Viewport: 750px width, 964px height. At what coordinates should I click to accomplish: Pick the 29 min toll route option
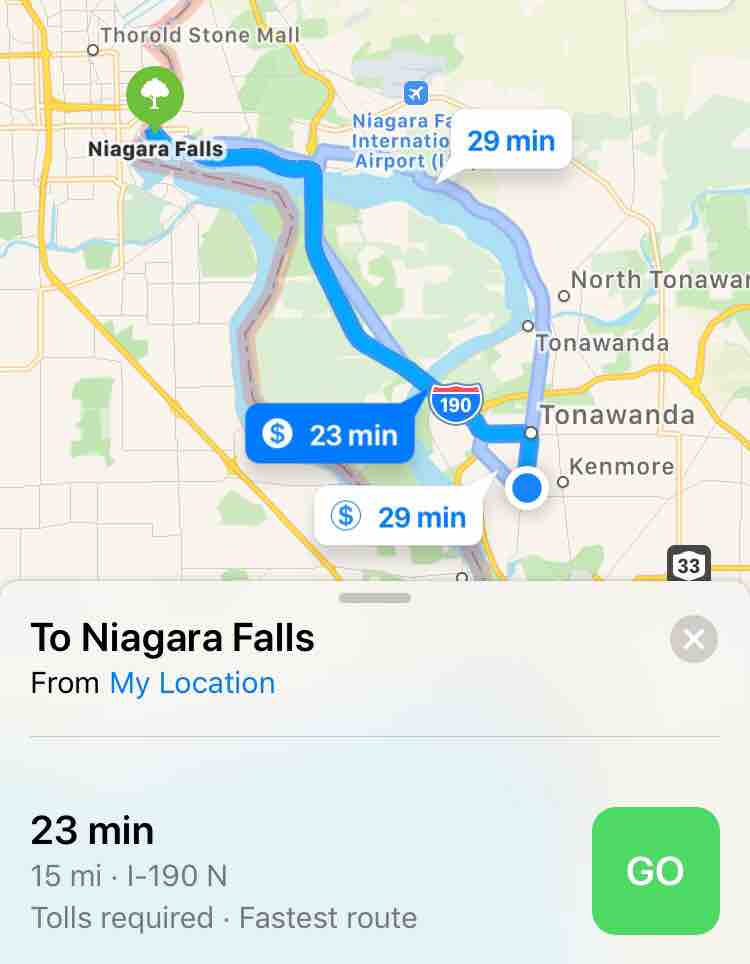point(399,517)
